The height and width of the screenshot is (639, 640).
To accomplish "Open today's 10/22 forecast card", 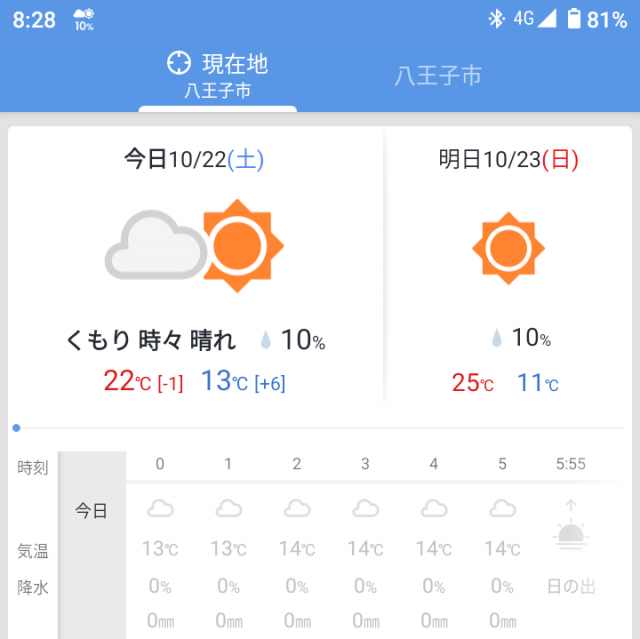I will (195, 265).
